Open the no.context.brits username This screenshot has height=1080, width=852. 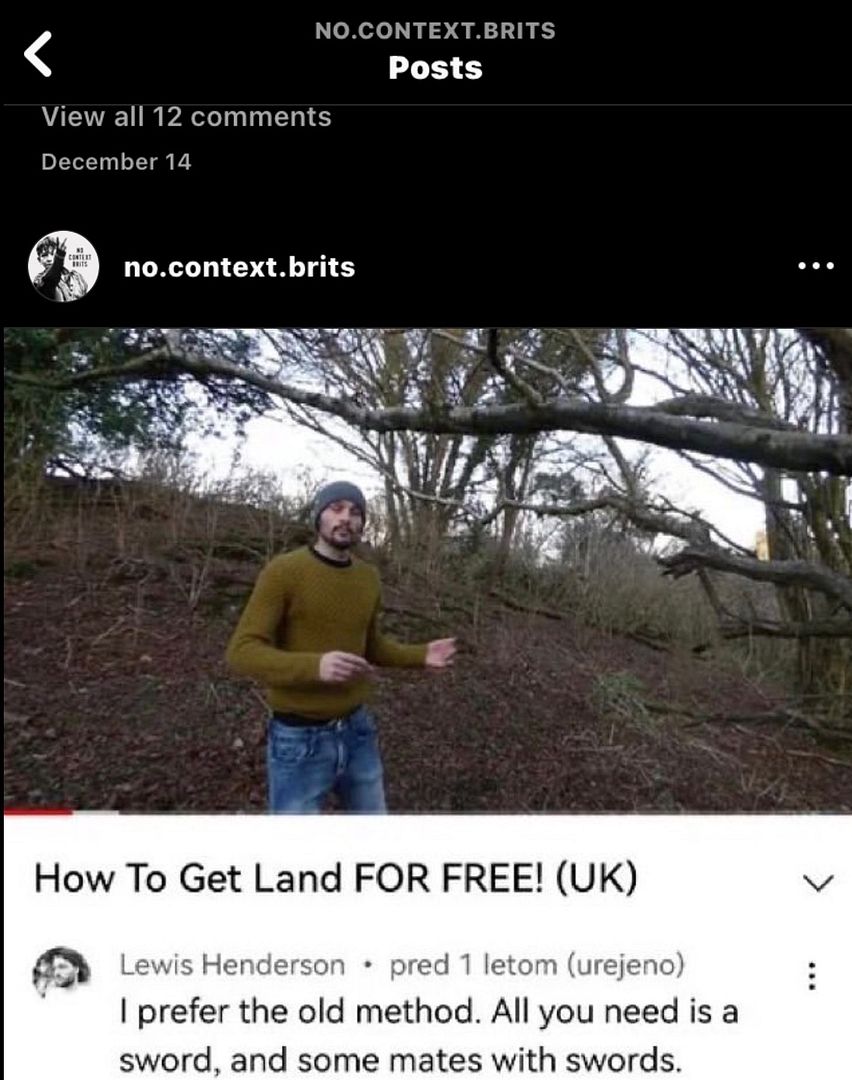(x=239, y=267)
